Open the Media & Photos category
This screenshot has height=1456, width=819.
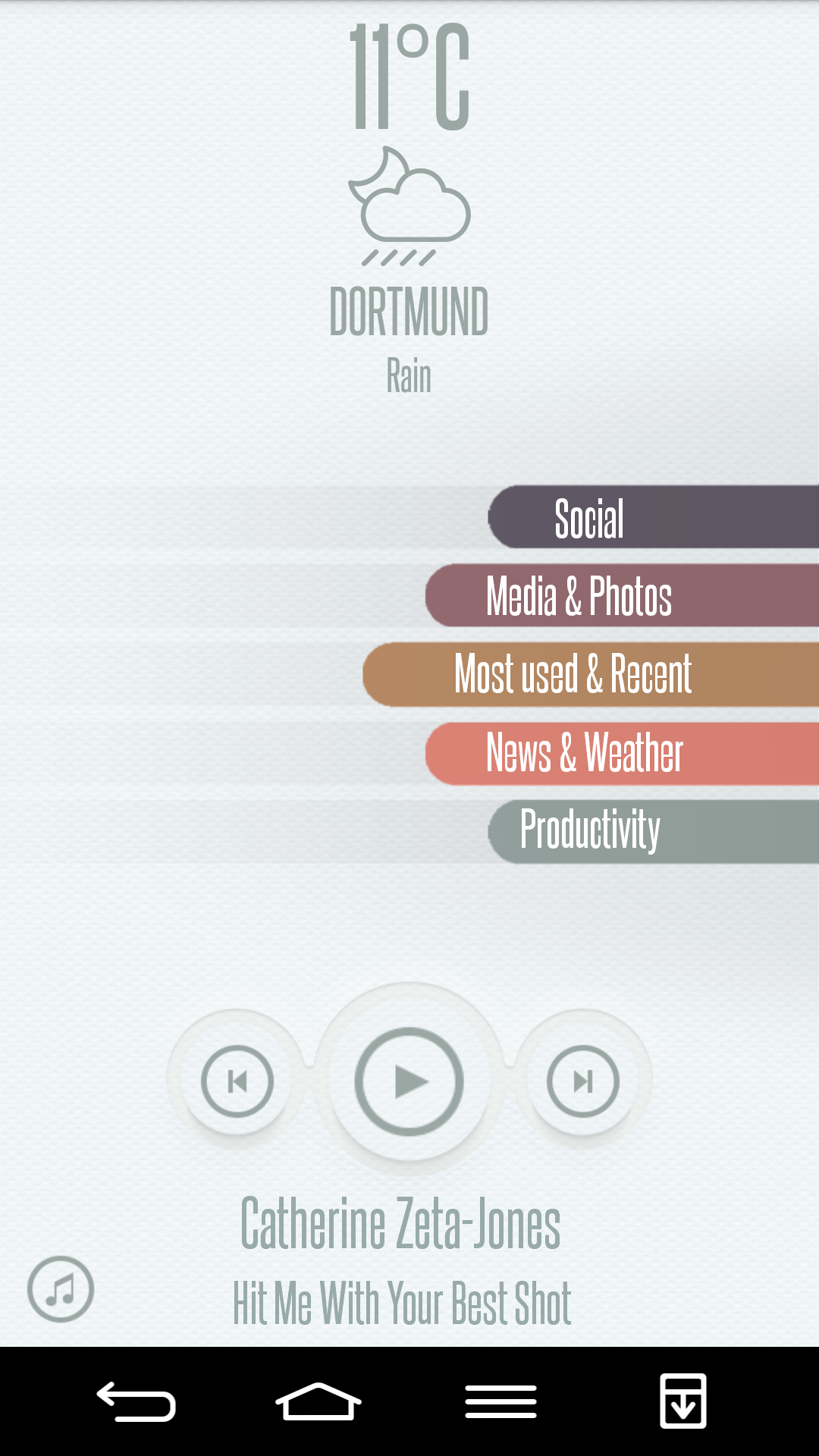(x=622, y=596)
